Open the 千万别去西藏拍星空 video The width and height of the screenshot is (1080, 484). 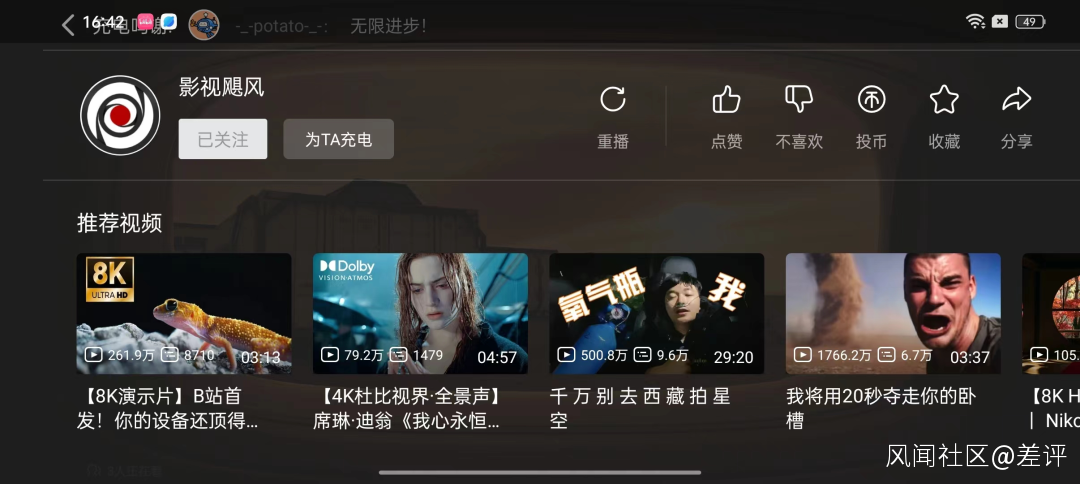656,313
